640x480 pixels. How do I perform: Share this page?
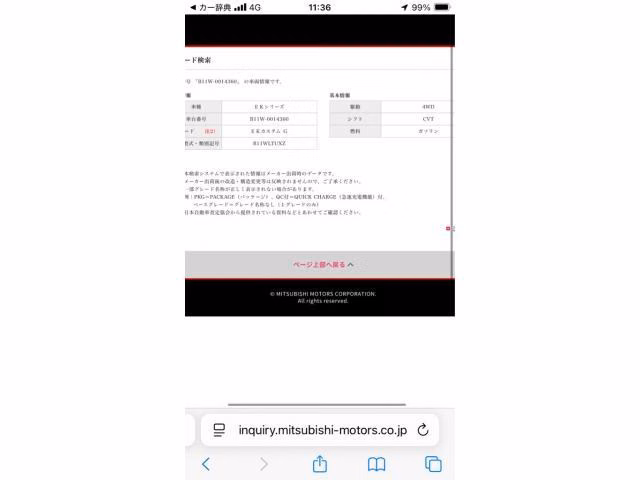click(x=320, y=464)
